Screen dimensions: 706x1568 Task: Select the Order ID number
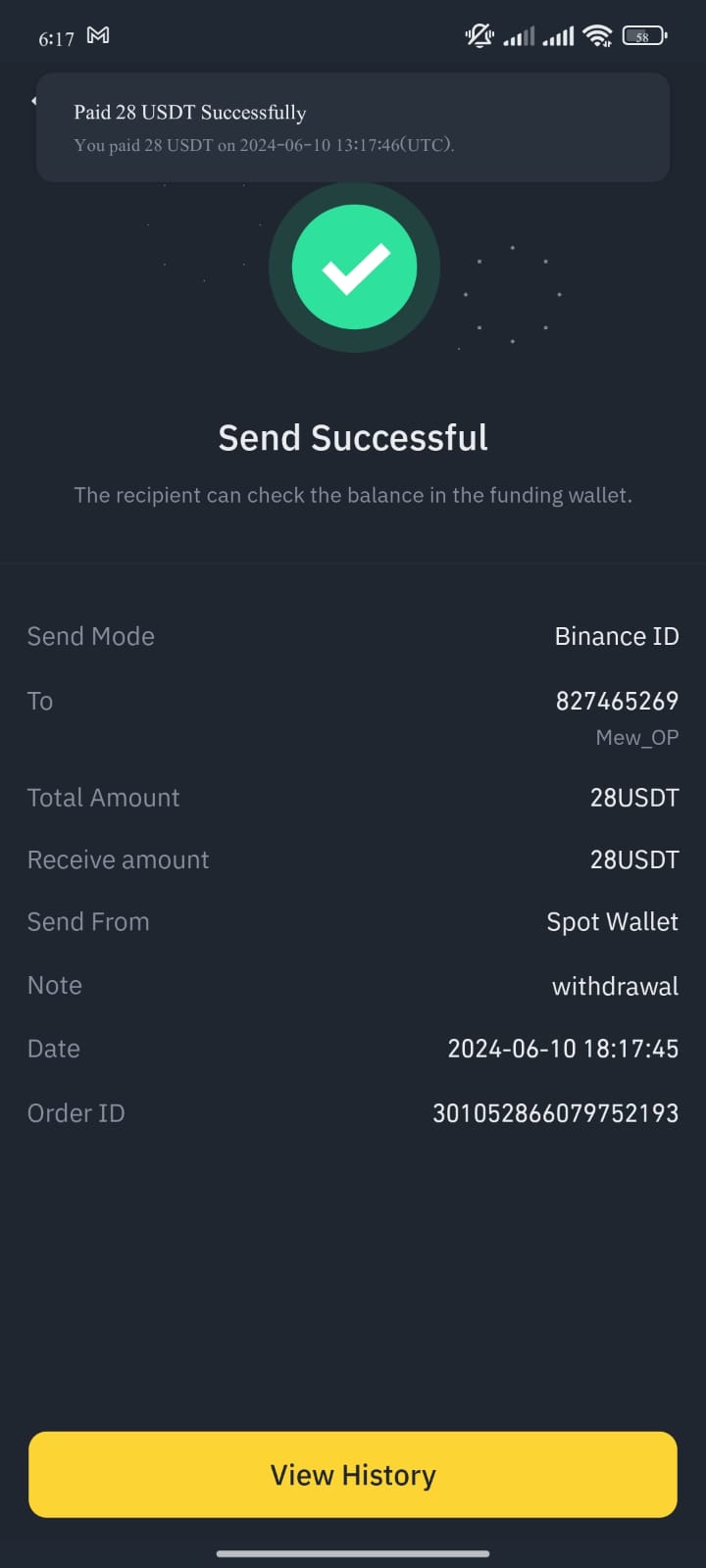click(x=555, y=1112)
